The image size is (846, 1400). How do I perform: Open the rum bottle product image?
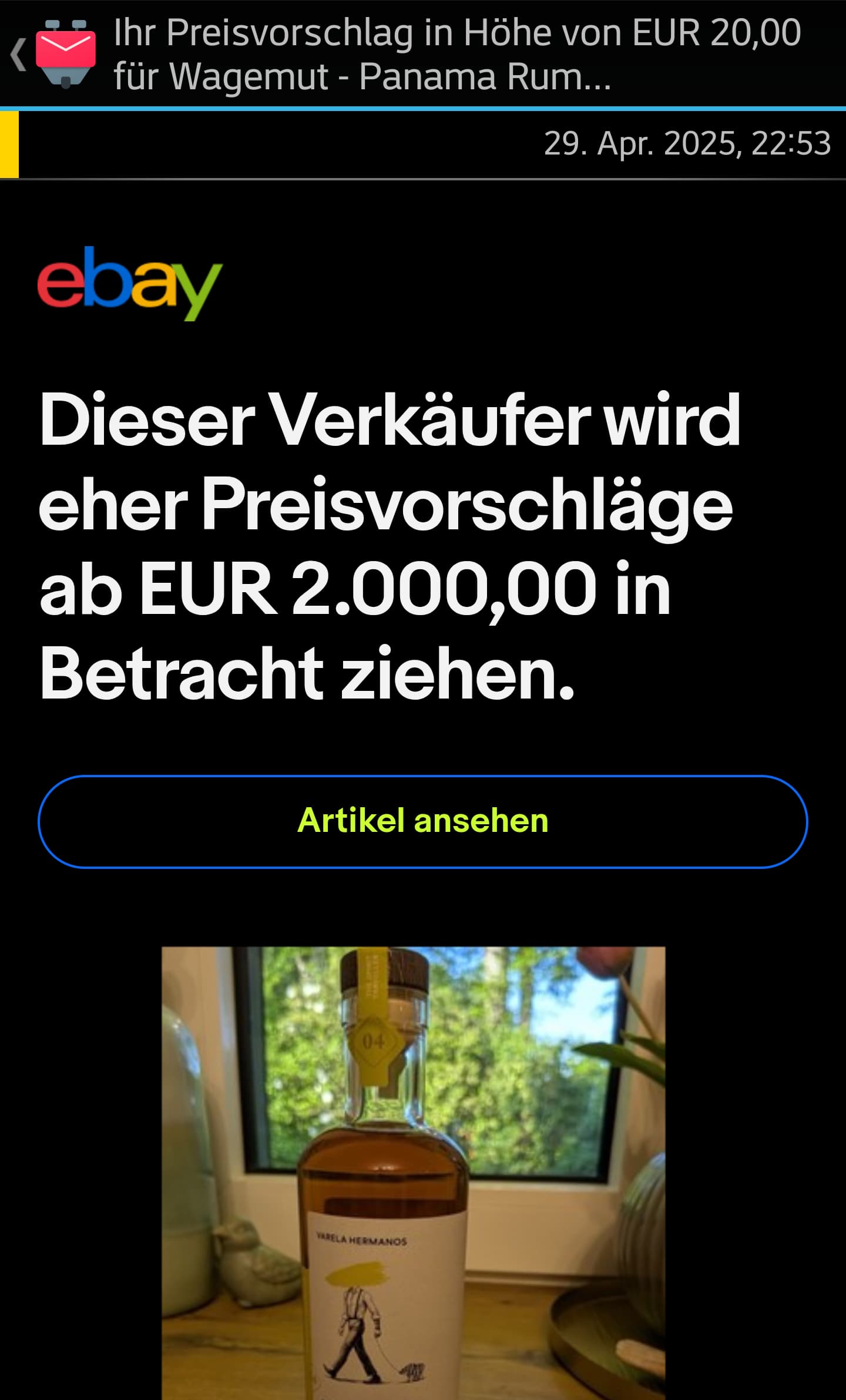coord(413,1172)
